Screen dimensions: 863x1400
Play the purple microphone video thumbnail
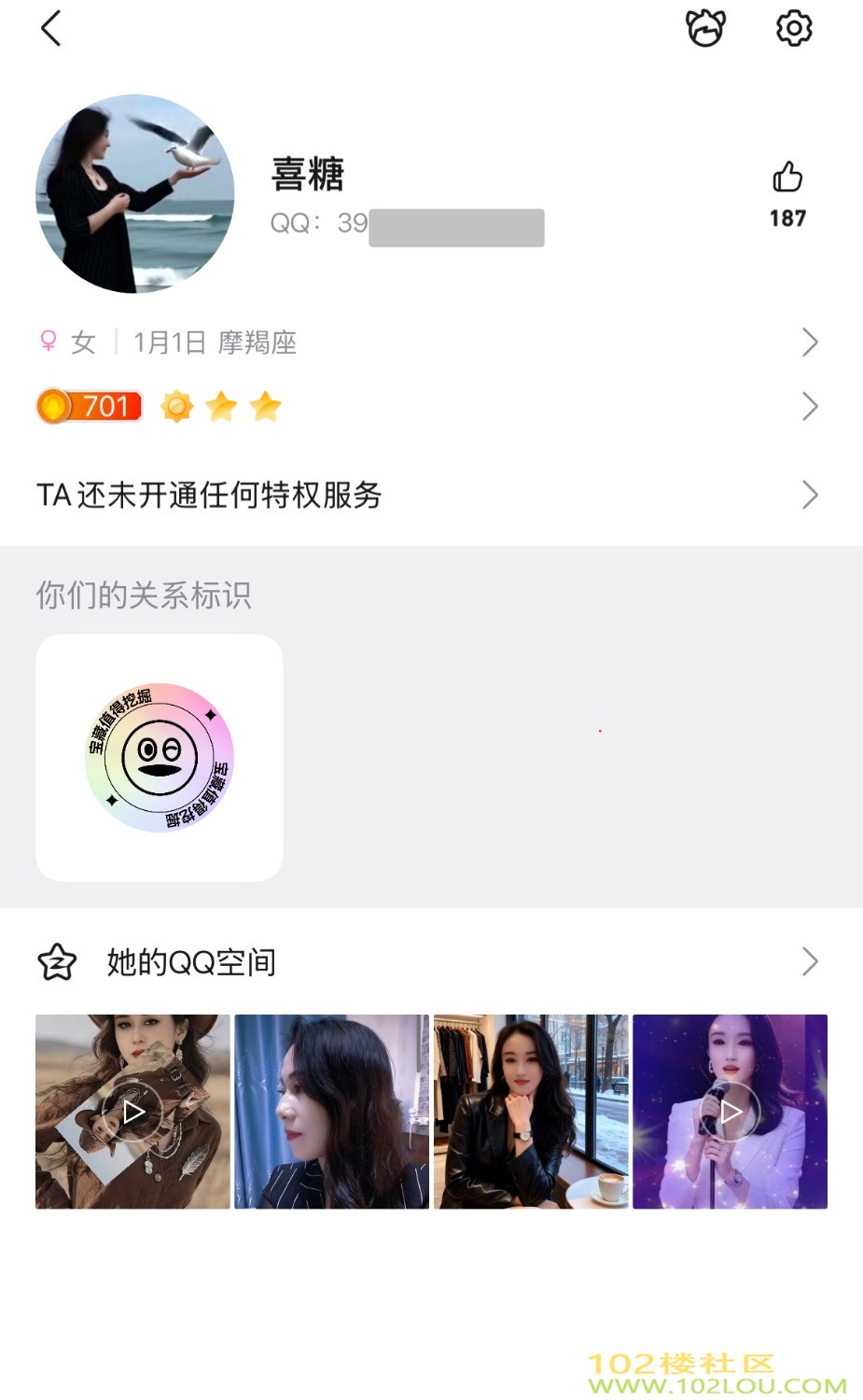pyautogui.click(x=730, y=1112)
